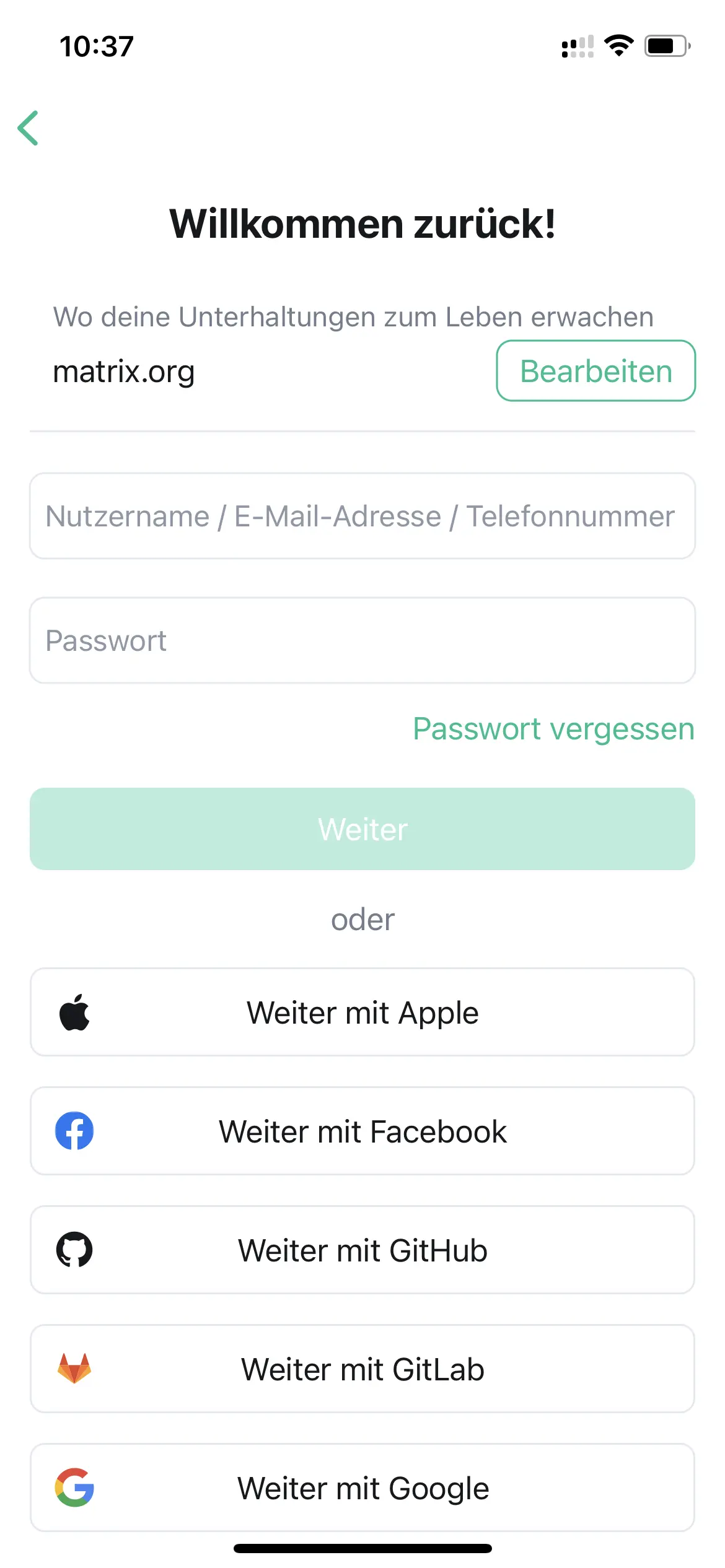This screenshot has height=1568, width=725.
Task: Tap the back chevron arrow
Action: (x=29, y=128)
